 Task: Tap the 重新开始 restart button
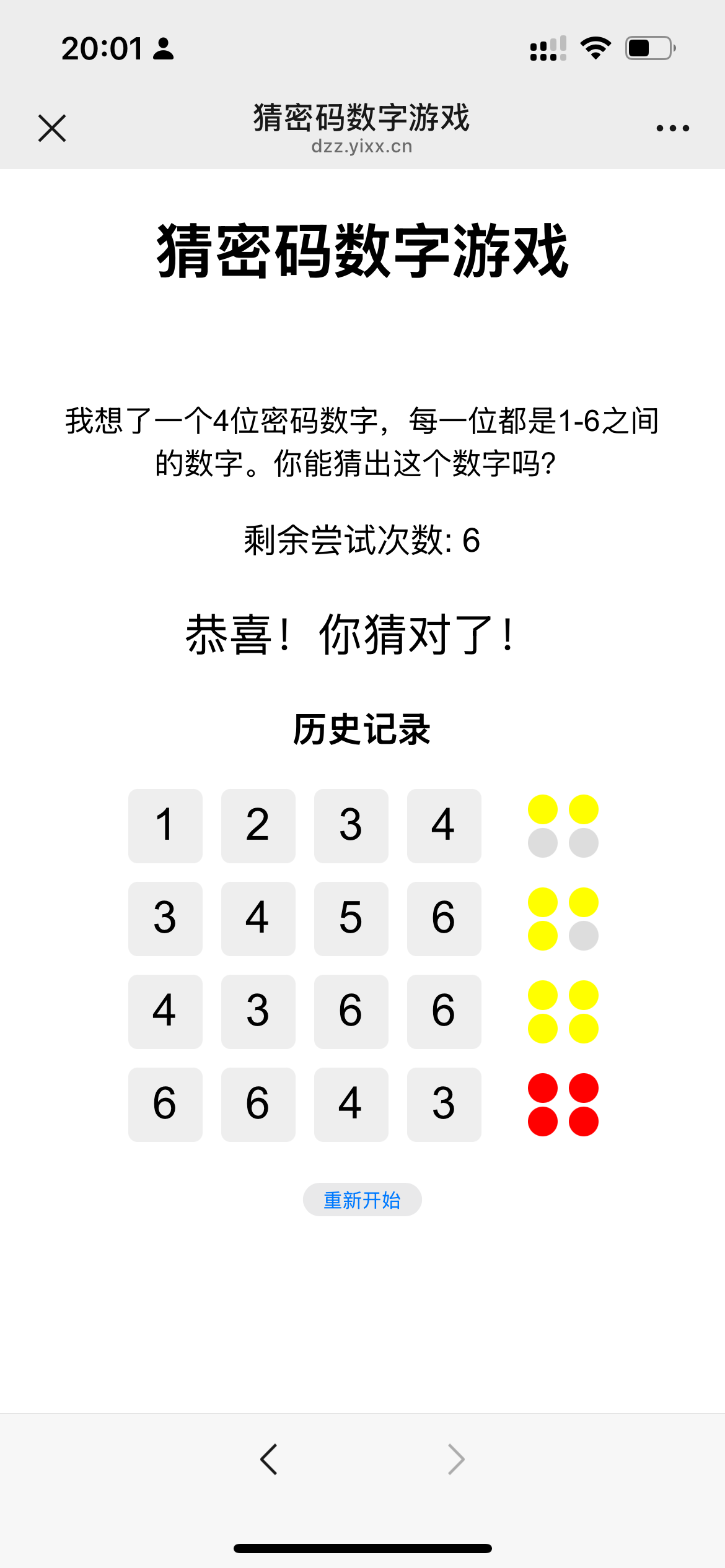pyautogui.click(x=362, y=1200)
